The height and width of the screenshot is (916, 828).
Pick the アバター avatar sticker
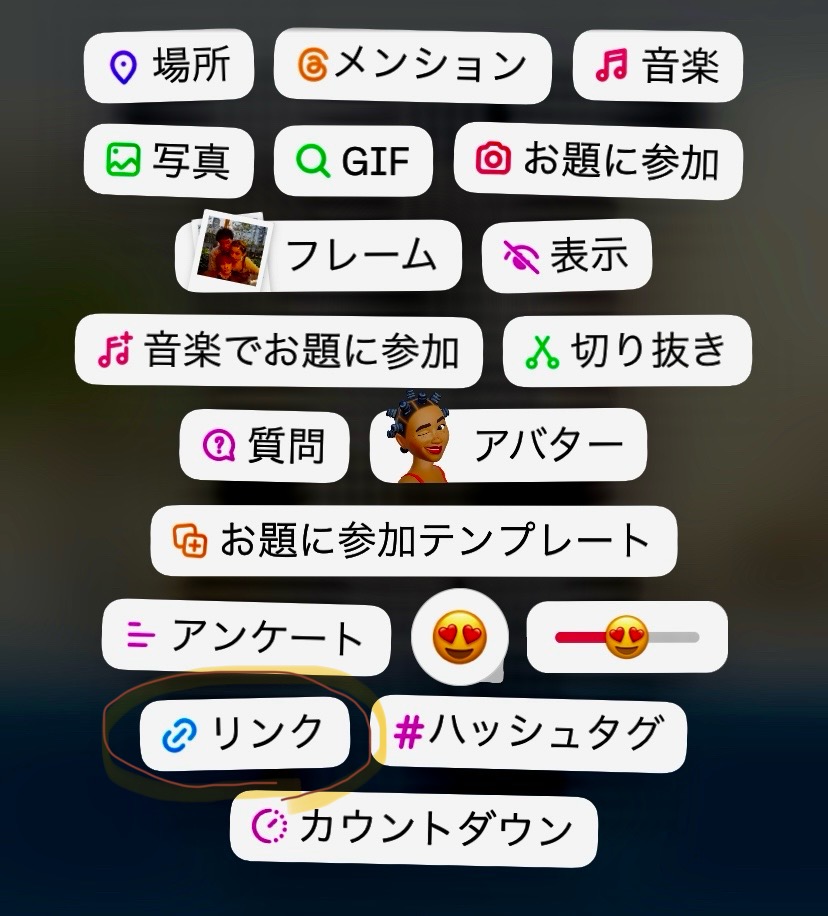click(509, 445)
